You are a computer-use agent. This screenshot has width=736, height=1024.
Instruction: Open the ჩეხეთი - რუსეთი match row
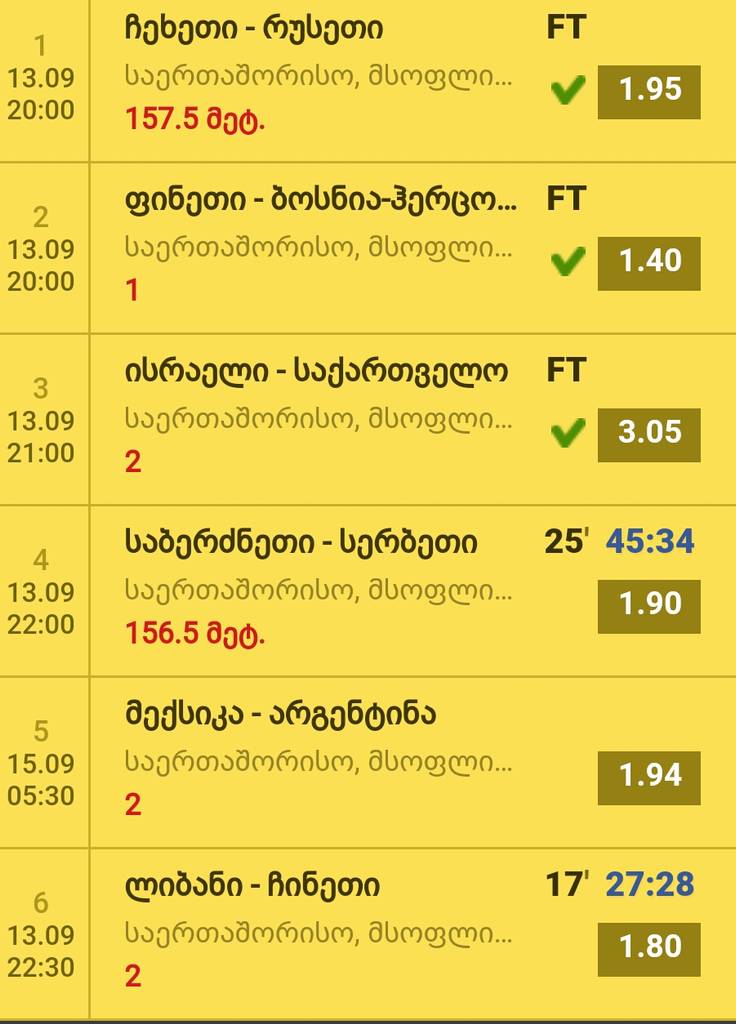coord(253,30)
